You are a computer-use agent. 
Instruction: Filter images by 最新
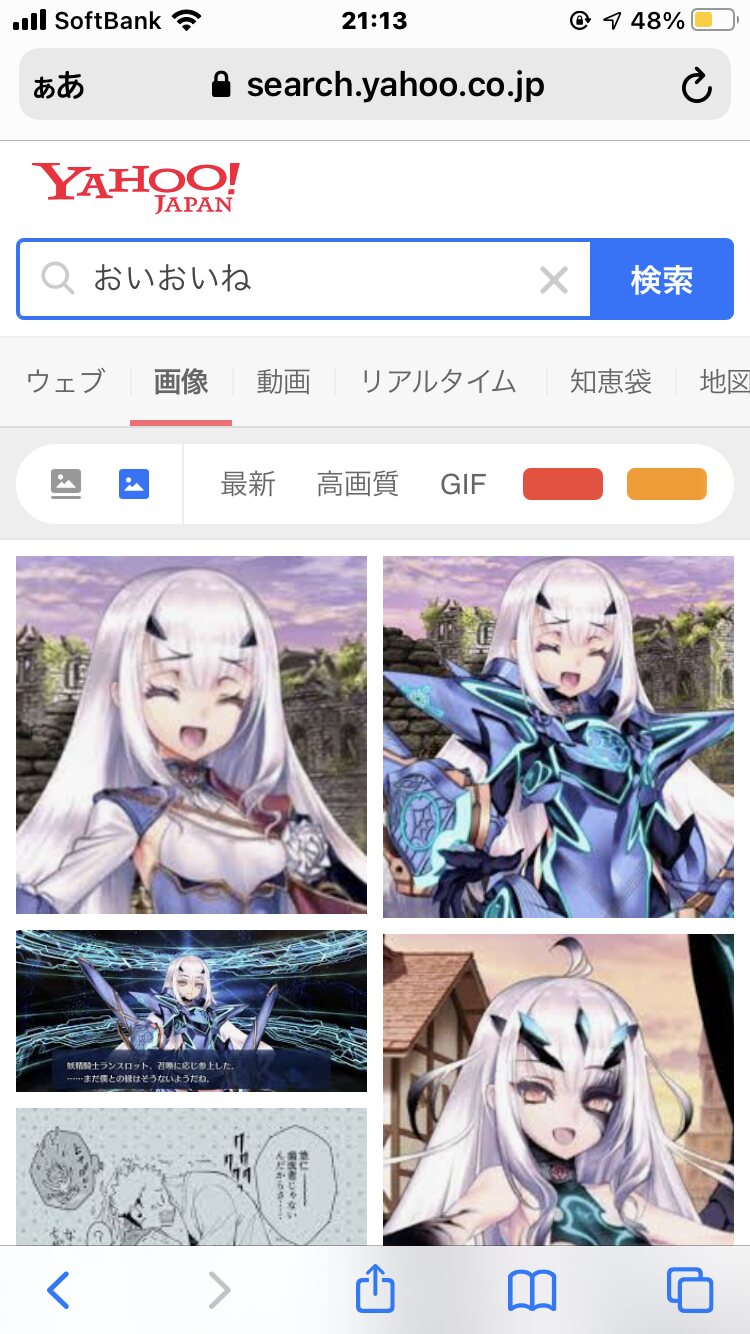coord(248,484)
